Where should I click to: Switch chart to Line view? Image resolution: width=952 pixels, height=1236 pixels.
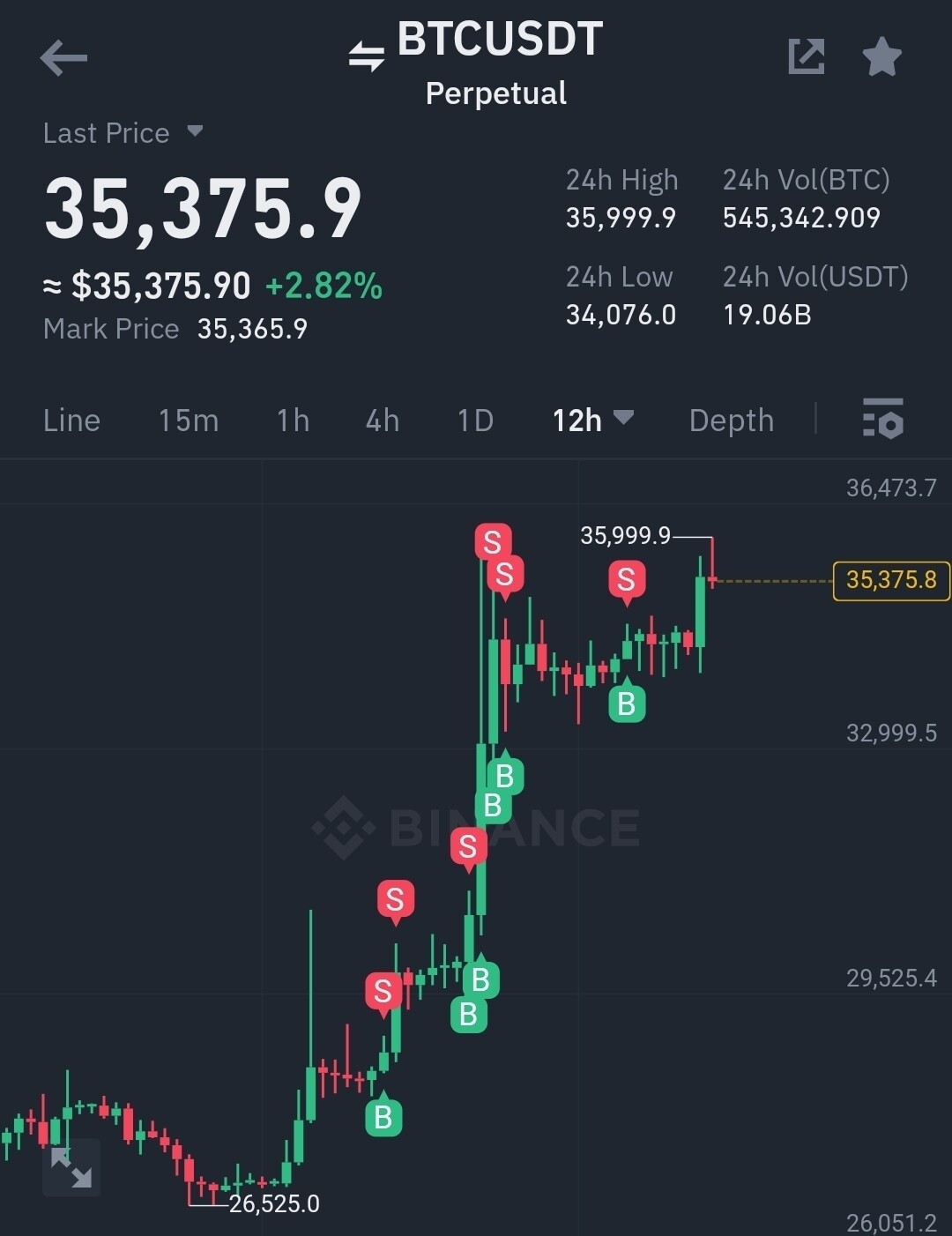71,421
